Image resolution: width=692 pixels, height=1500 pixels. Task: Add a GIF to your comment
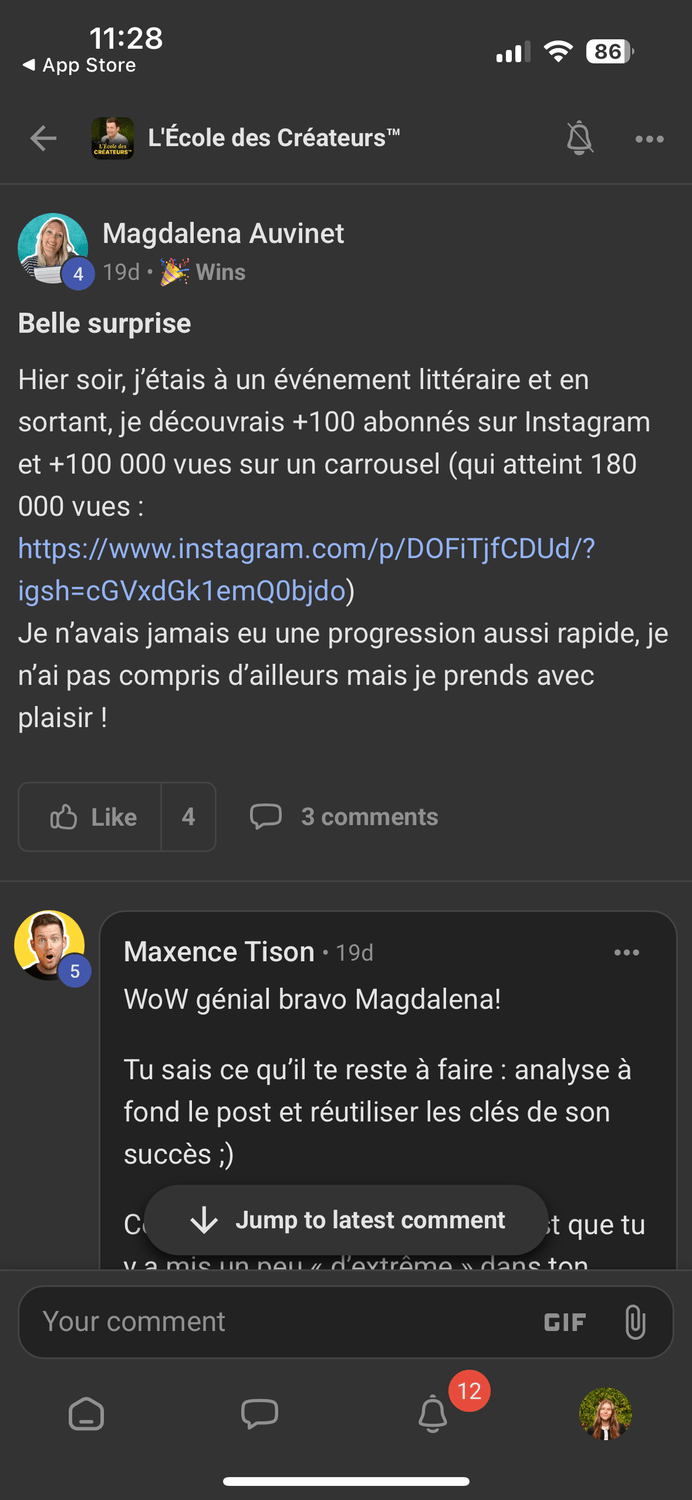(x=565, y=1322)
